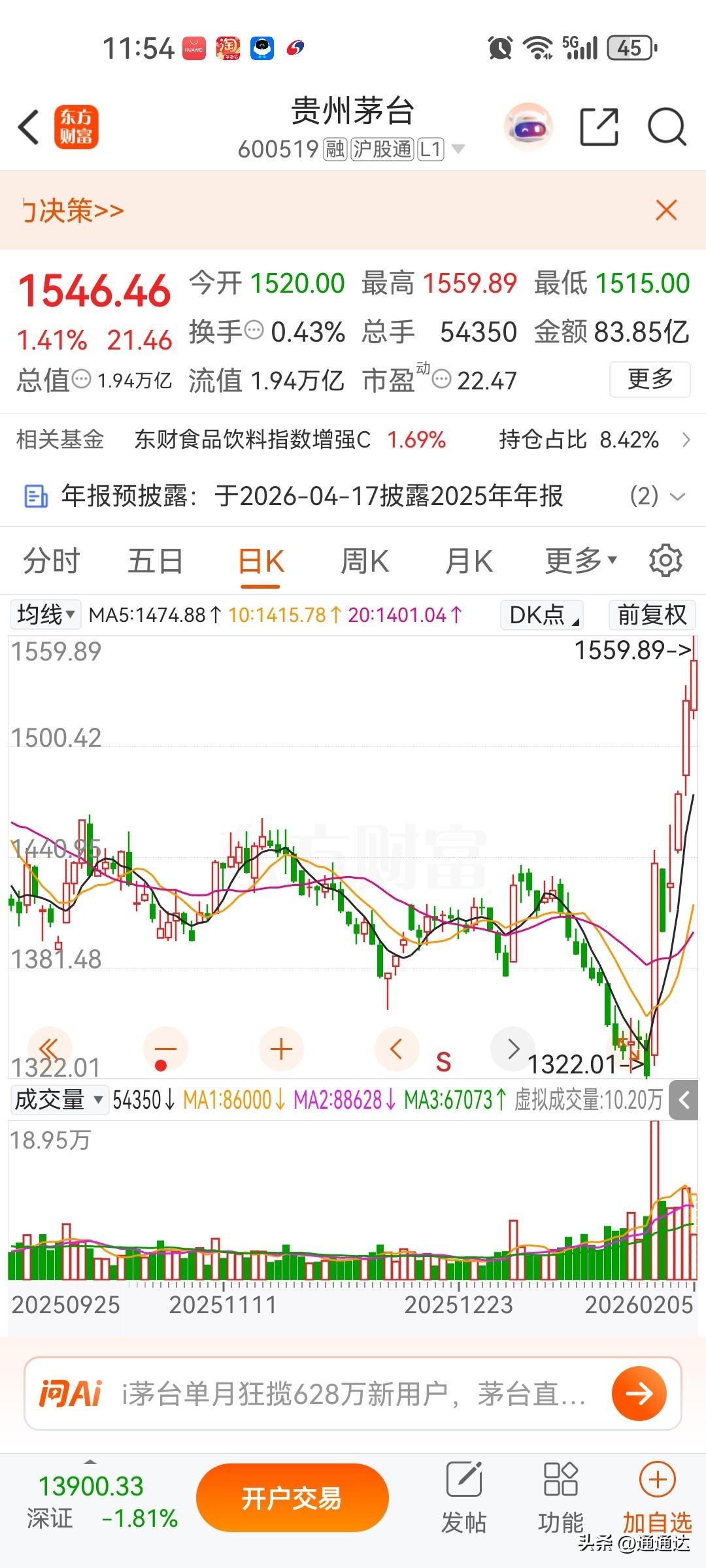Open stock search with the magnifier icon

(665, 125)
